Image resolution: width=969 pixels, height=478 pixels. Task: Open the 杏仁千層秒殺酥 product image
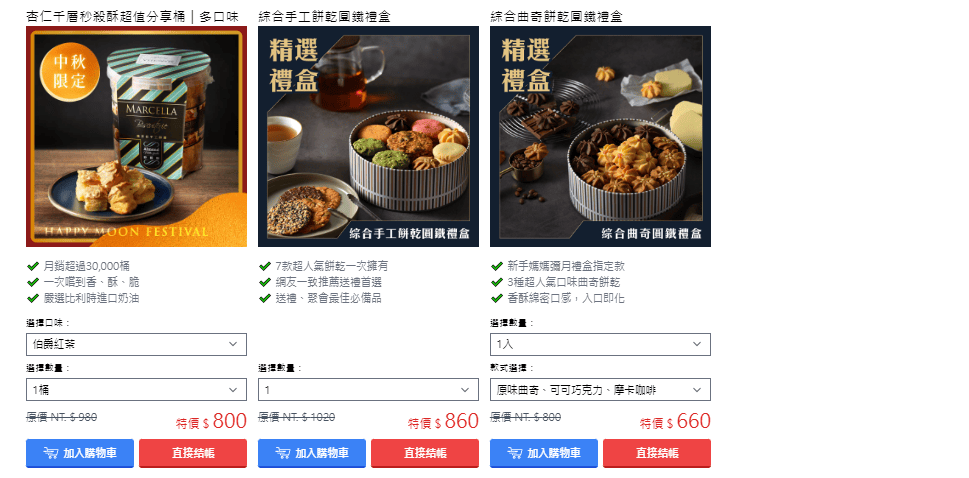click(136, 136)
